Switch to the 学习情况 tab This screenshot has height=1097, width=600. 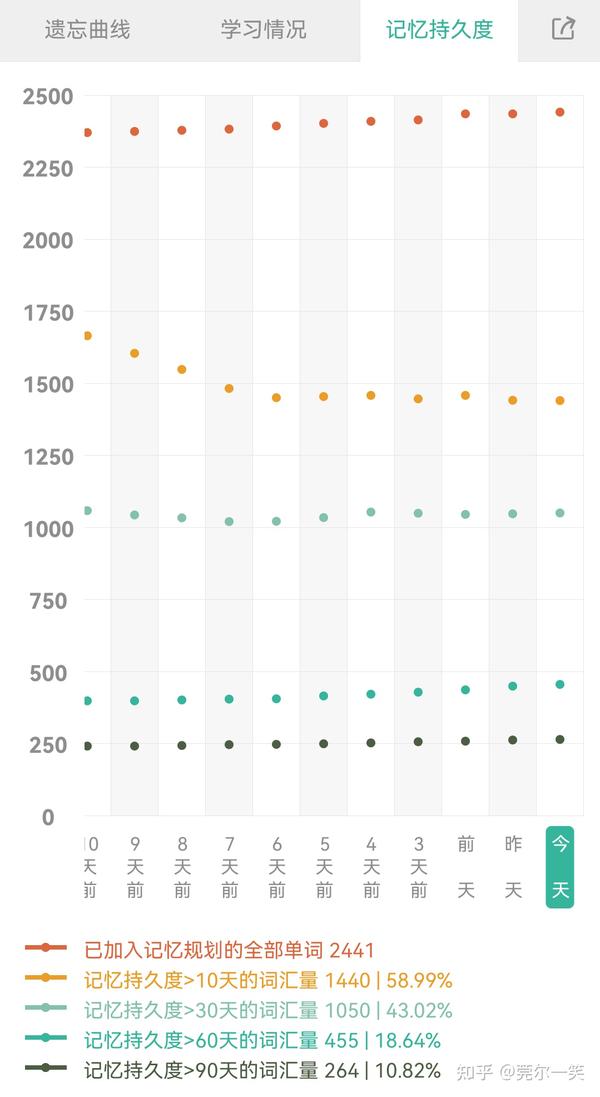[x=263, y=30]
